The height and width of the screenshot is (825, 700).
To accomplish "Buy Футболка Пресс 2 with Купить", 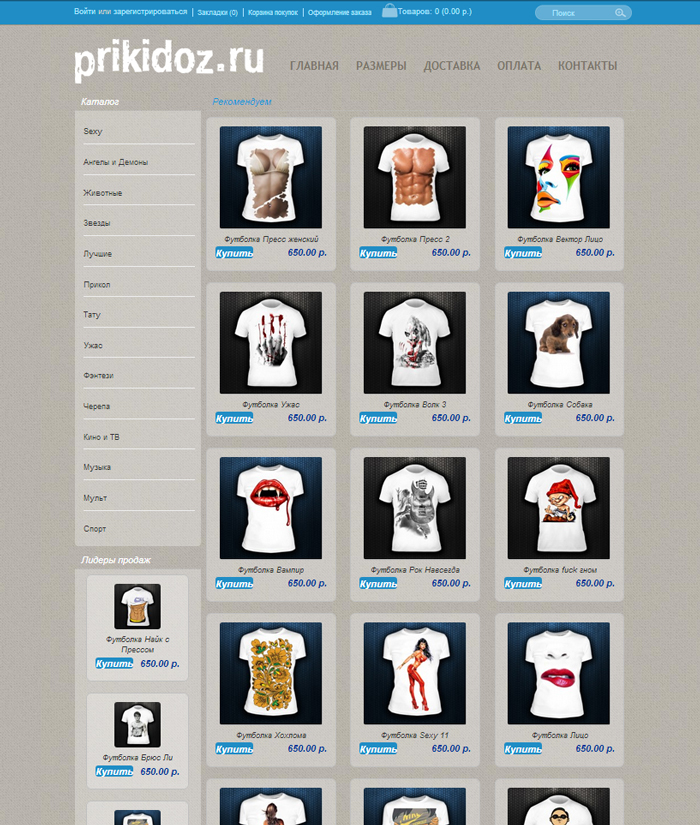I will pyautogui.click(x=378, y=253).
